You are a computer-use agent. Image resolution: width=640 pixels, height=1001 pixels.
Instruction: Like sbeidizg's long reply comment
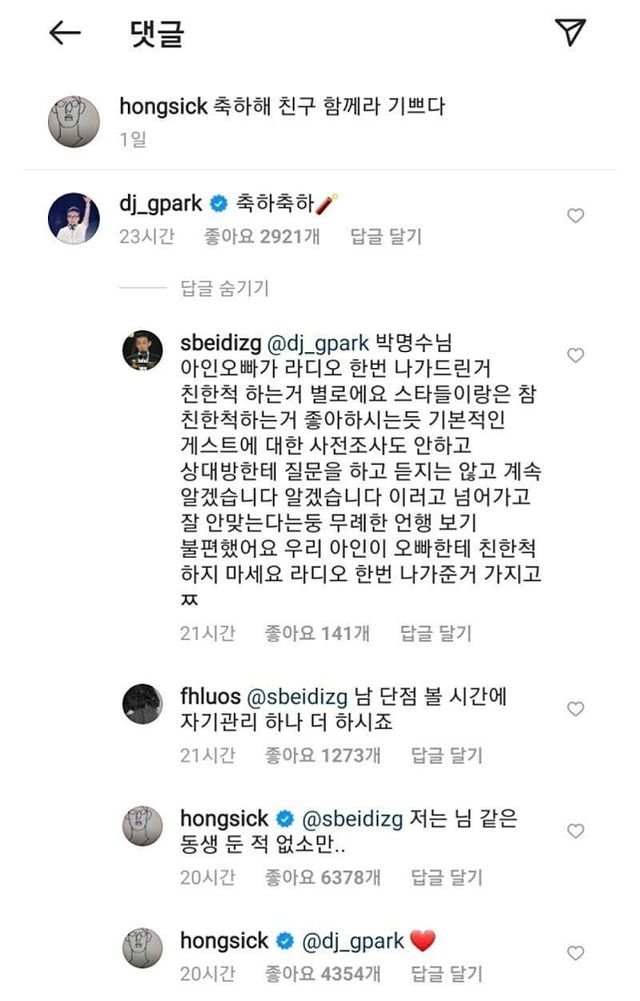pyautogui.click(x=576, y=356)
